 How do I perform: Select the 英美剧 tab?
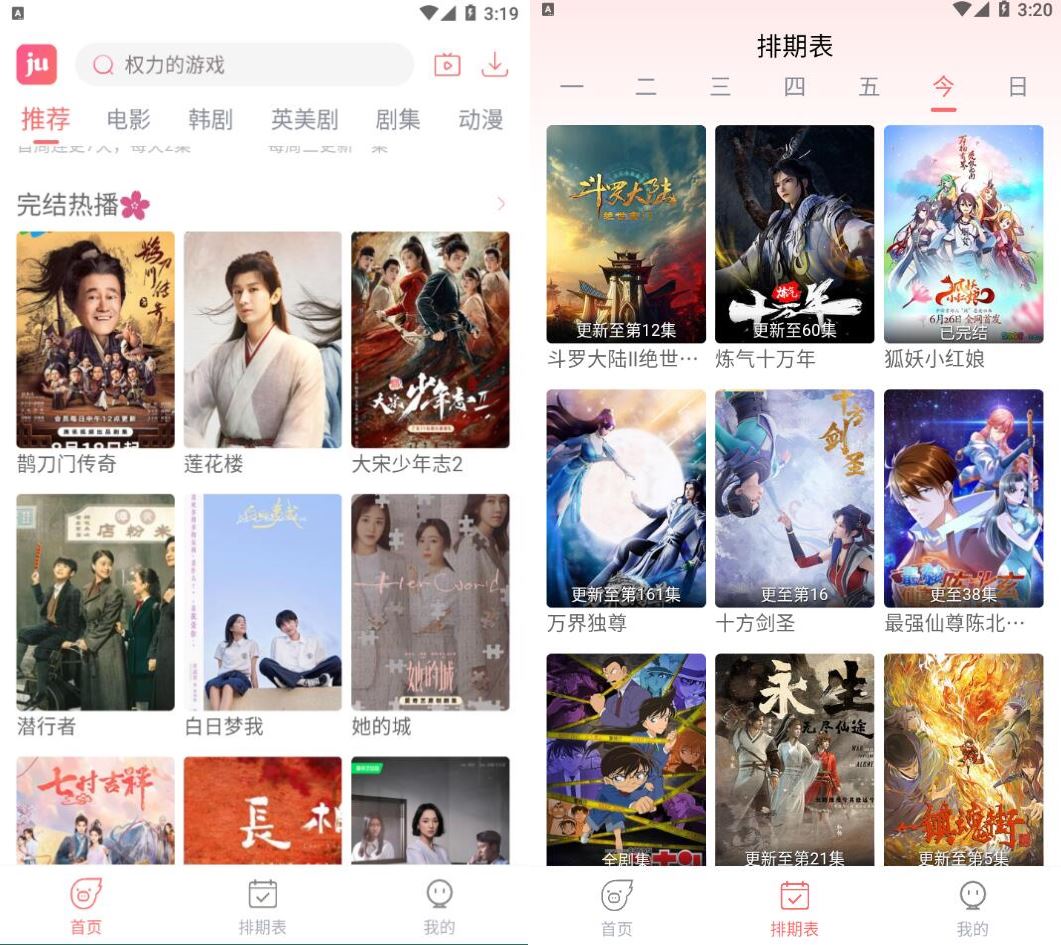click(304, 120)
